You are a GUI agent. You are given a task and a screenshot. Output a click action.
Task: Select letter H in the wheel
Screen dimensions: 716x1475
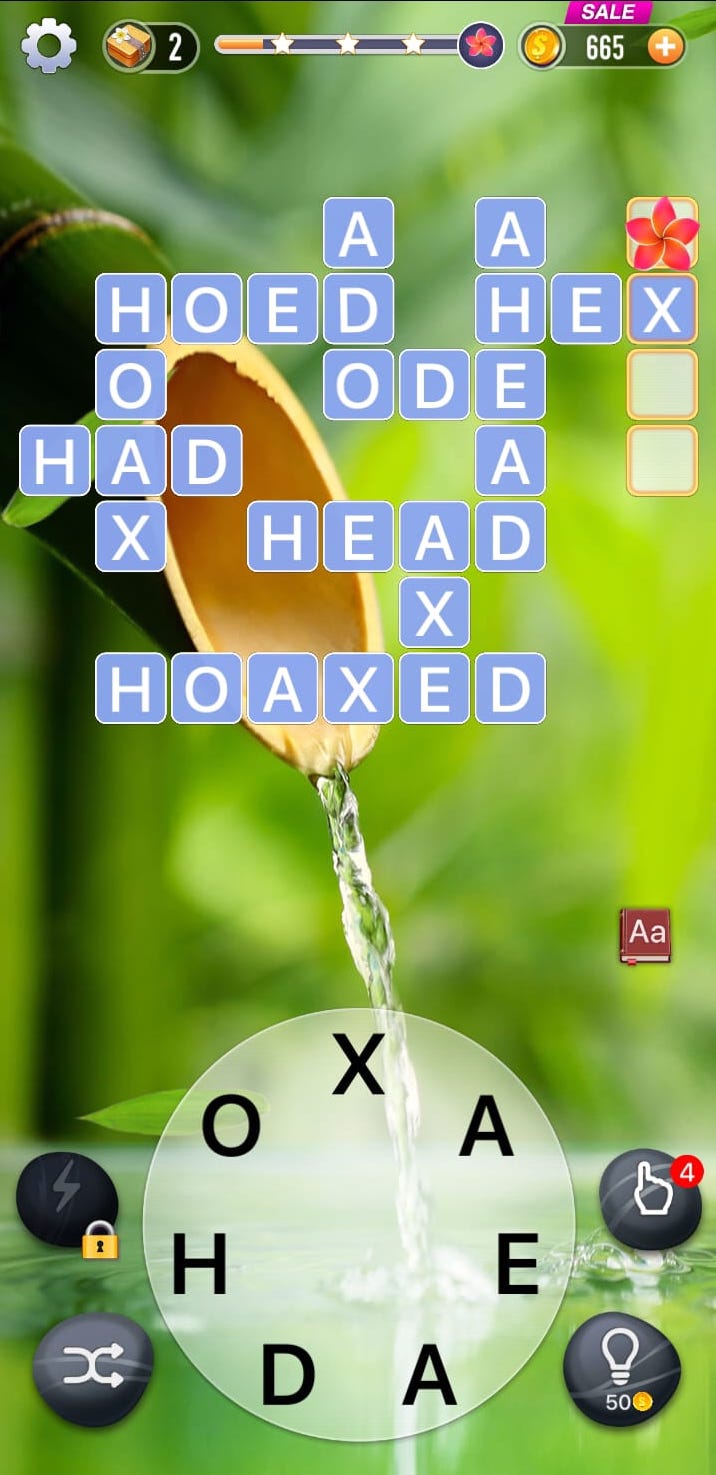pyautogui.click(x=199, y=1265)
